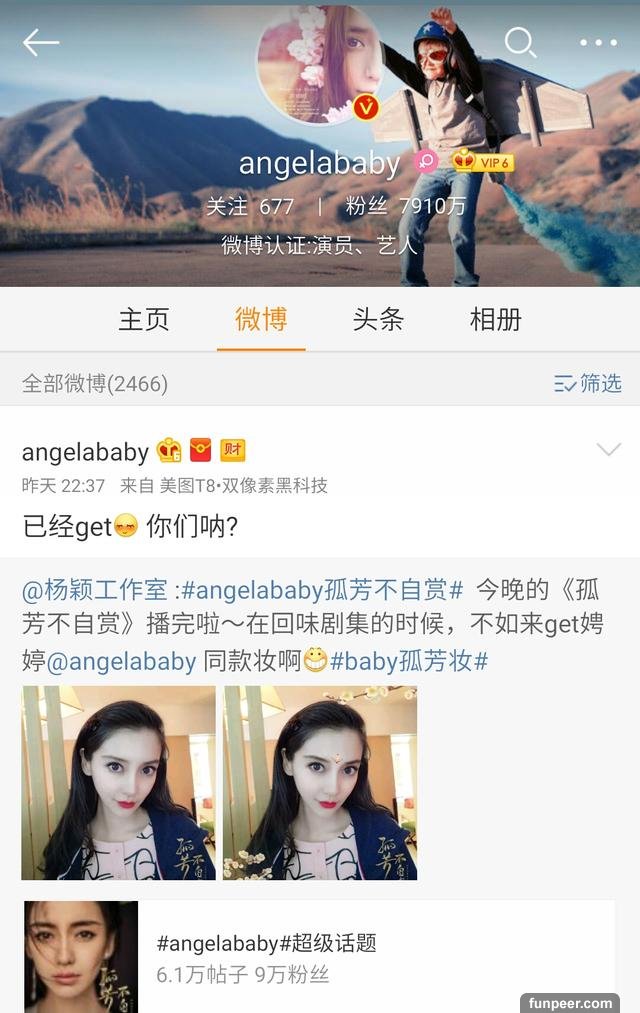Switch to the 主页 tab

coord(144,319)
